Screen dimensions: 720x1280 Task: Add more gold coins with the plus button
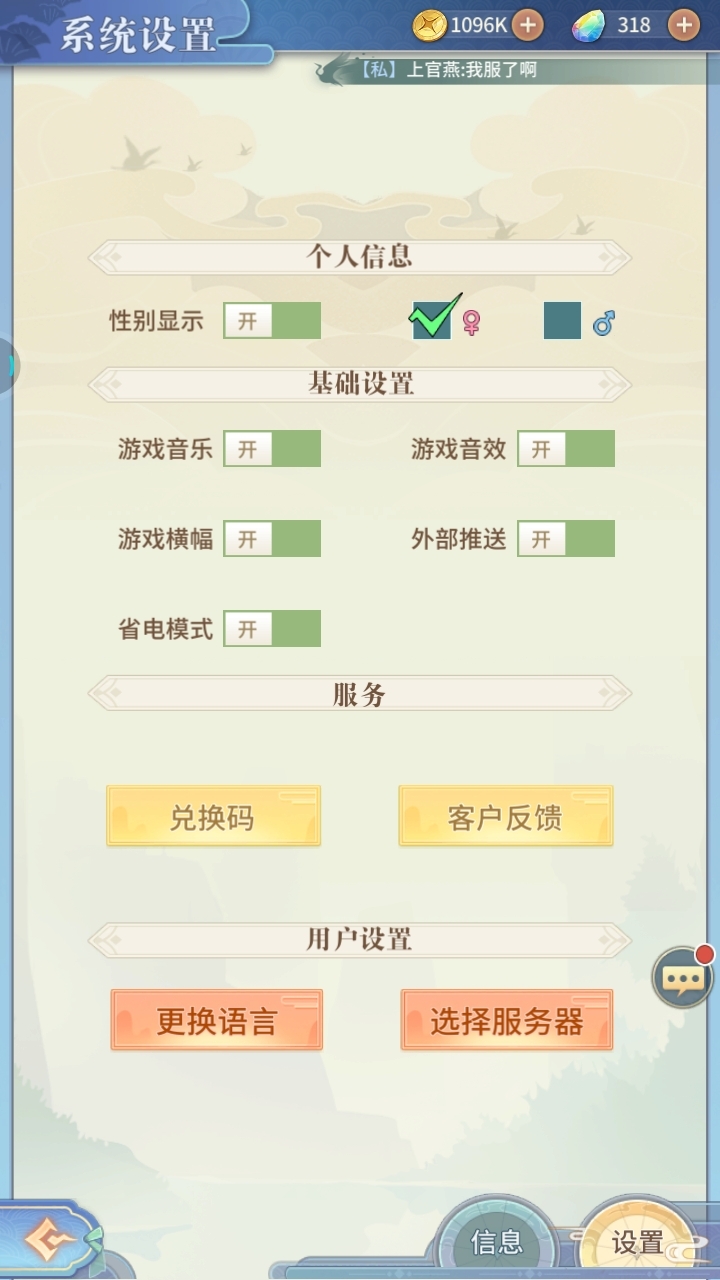[528, 25]
